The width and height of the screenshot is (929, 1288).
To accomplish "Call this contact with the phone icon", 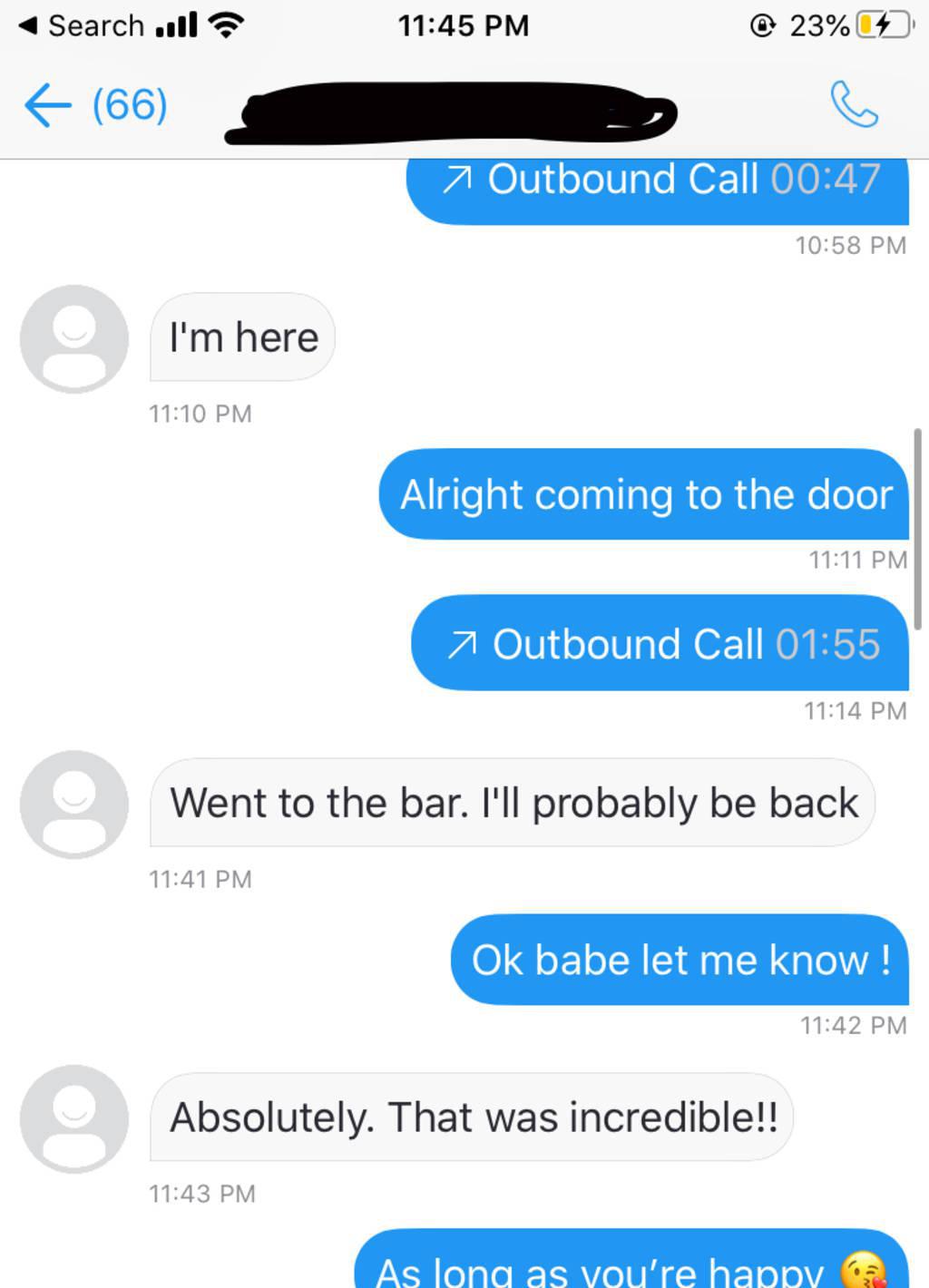I will [854, 104].
